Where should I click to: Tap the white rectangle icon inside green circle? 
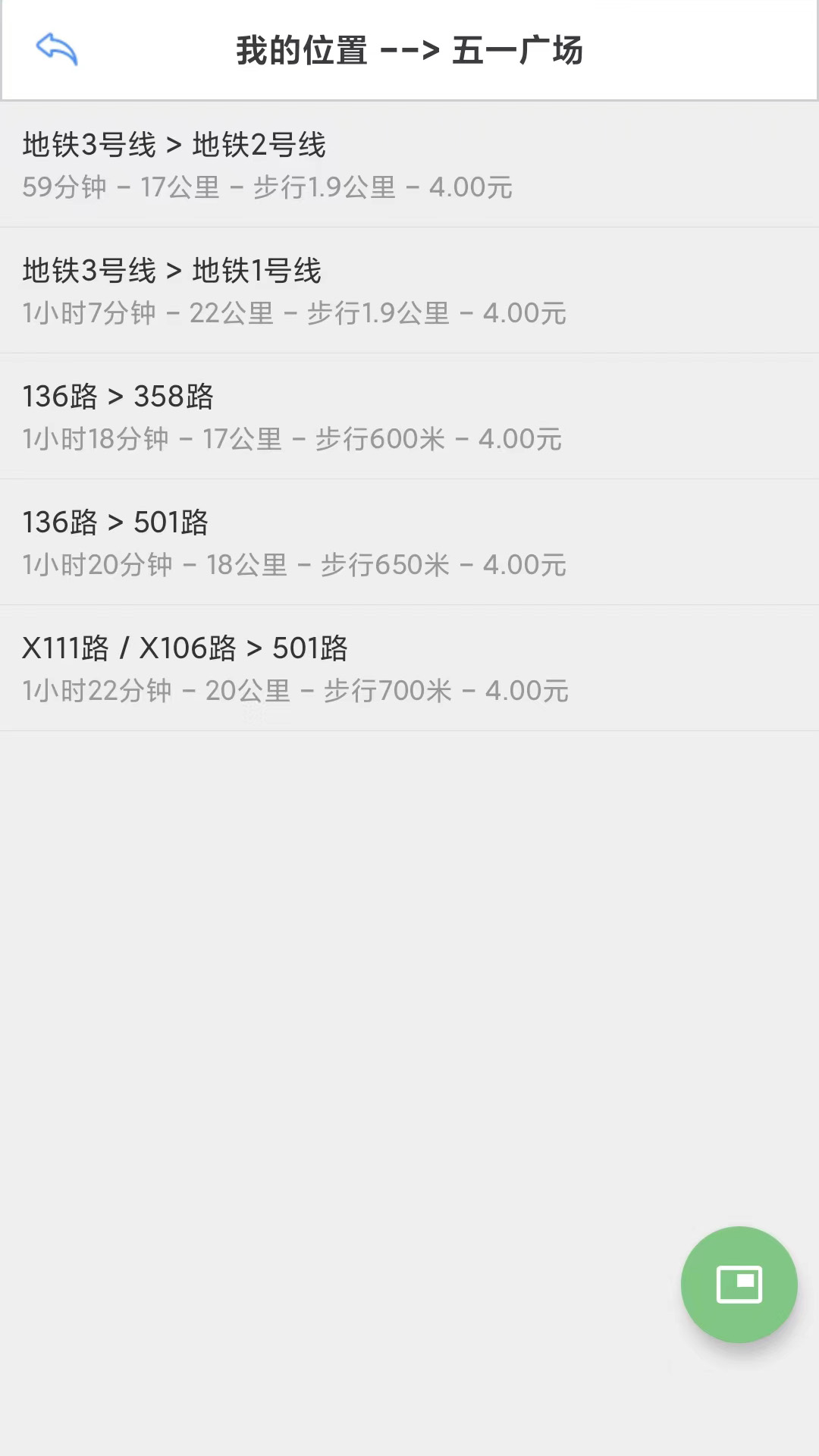point(739,1285)
